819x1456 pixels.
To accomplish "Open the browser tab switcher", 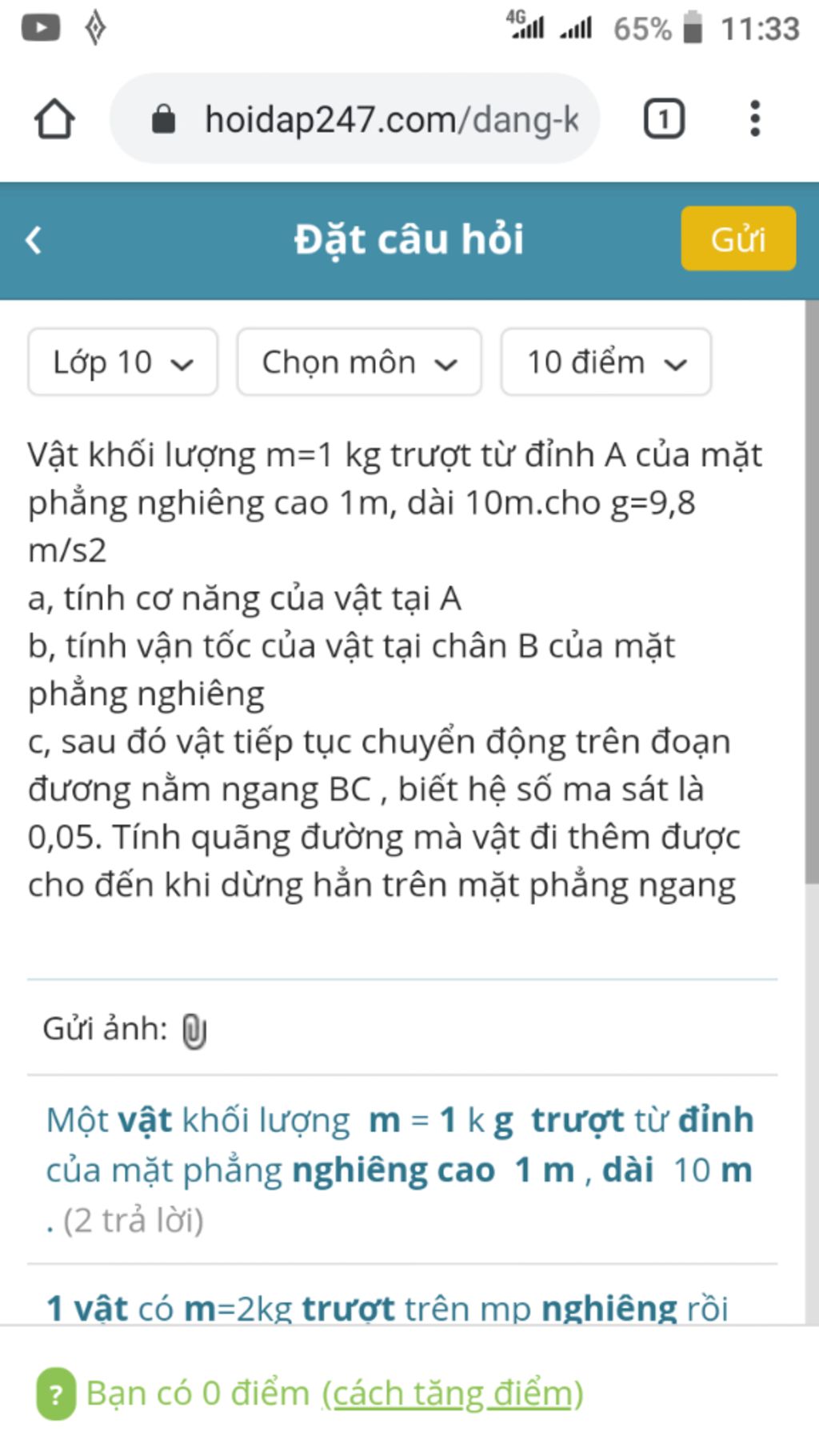I will click(663, 120).
